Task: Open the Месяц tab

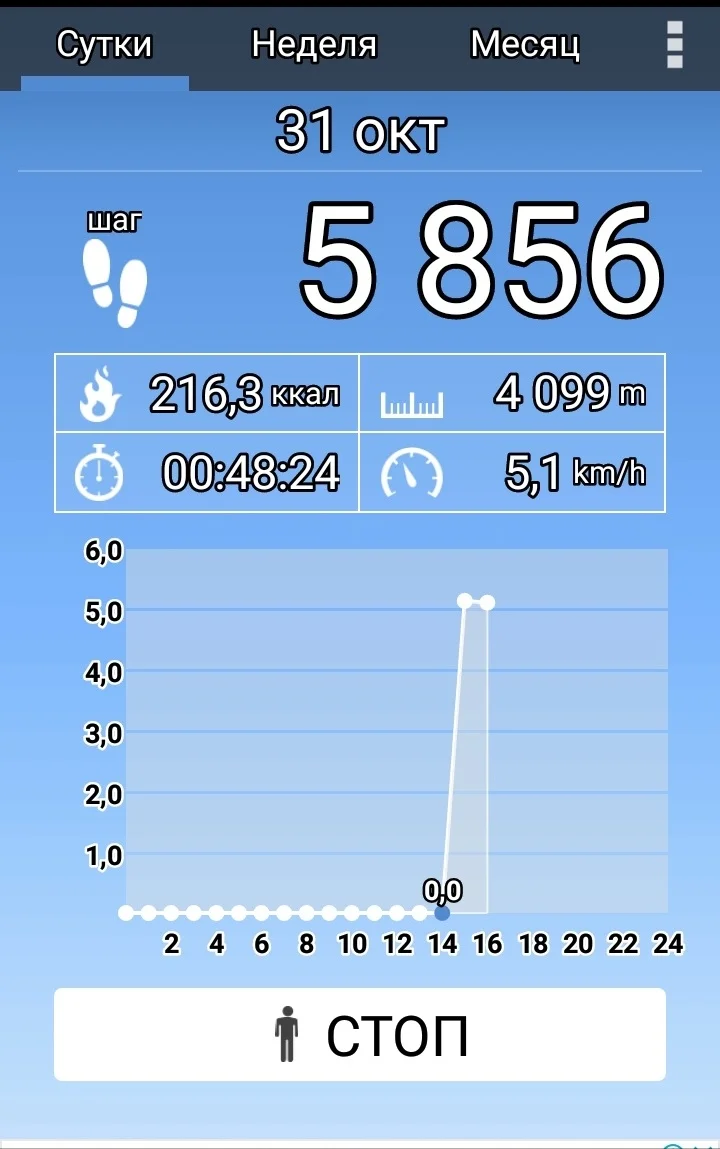Action: [x=525, y=45]
